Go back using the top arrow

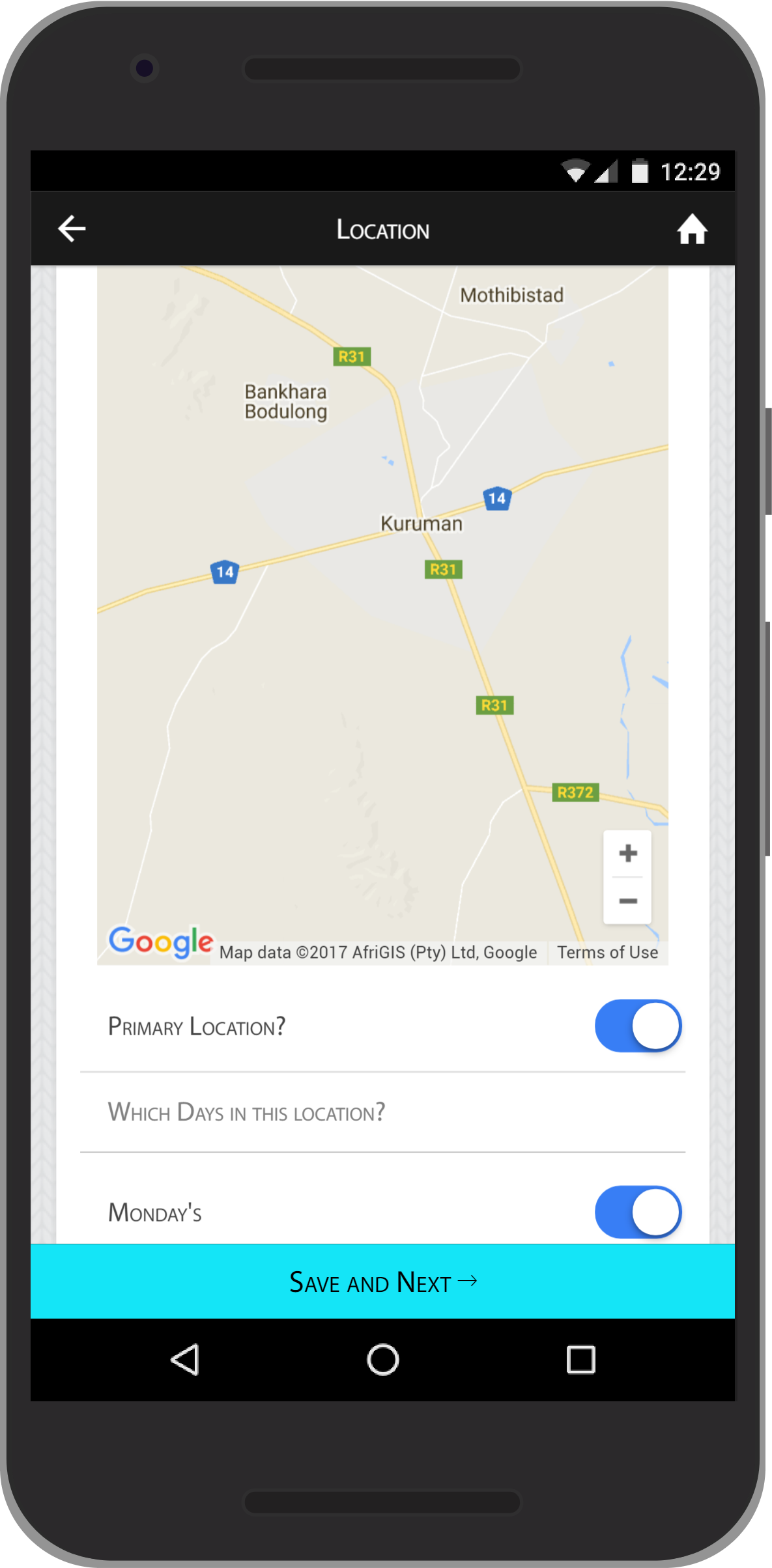[72, 229]
